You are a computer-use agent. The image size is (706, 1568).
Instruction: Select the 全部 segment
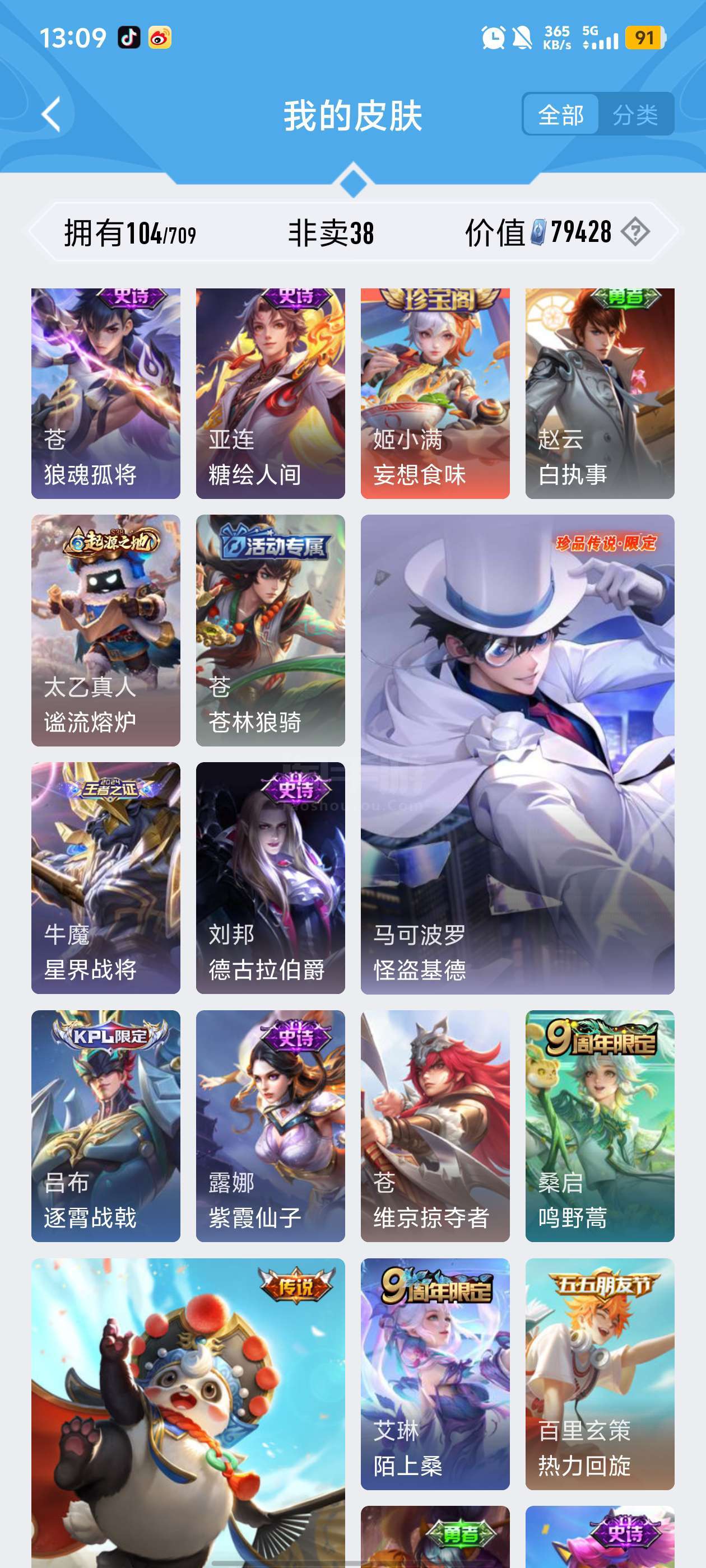tap(560, 114)
